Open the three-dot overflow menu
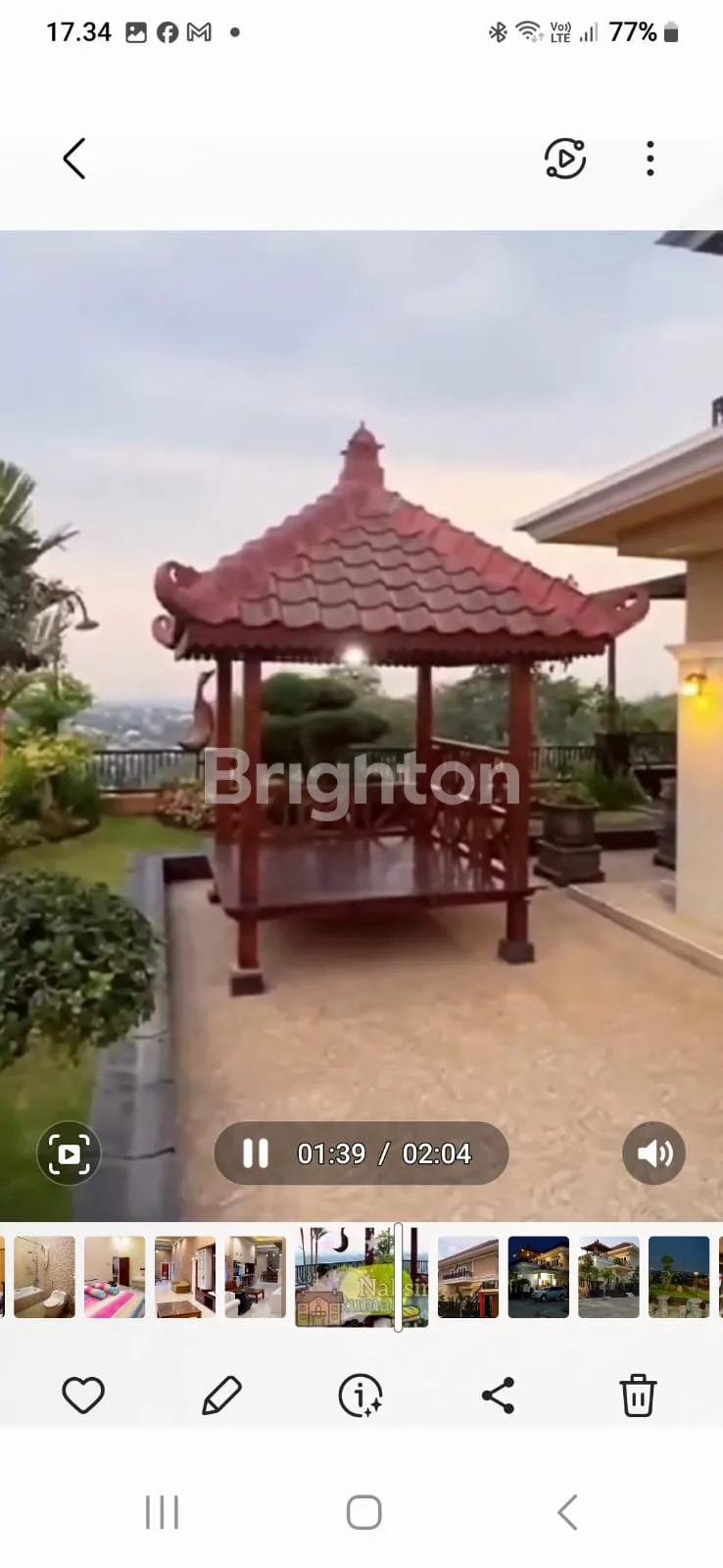The height and width of the screenshot is (1568, 723). point(650,159)
